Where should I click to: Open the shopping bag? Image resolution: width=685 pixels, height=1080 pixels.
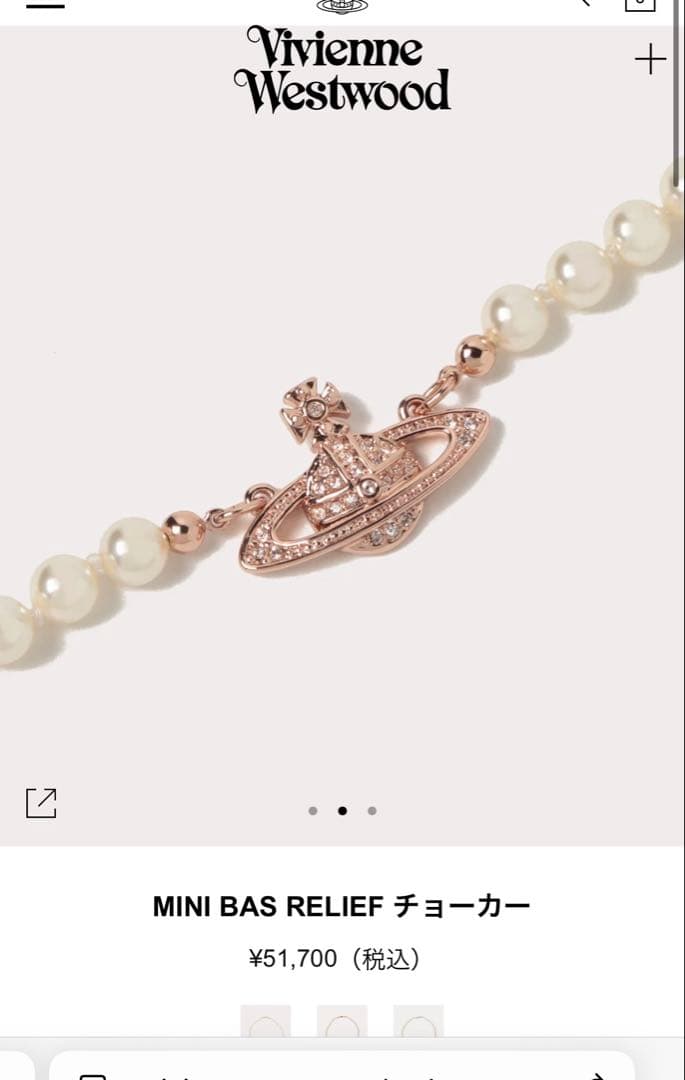pyautogui.click(x=640, y=4)
